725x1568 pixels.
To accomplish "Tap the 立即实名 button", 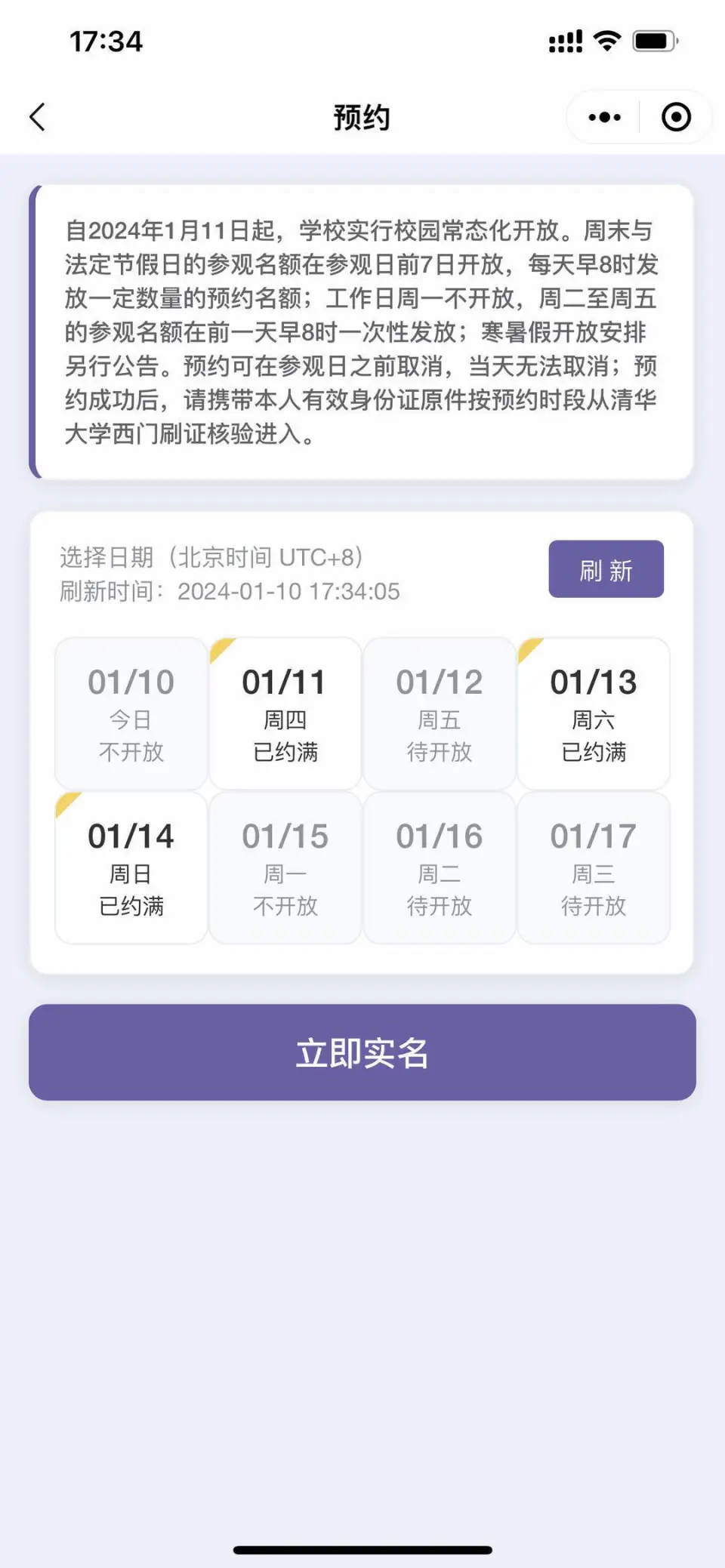I will [x=362, y=1052].
